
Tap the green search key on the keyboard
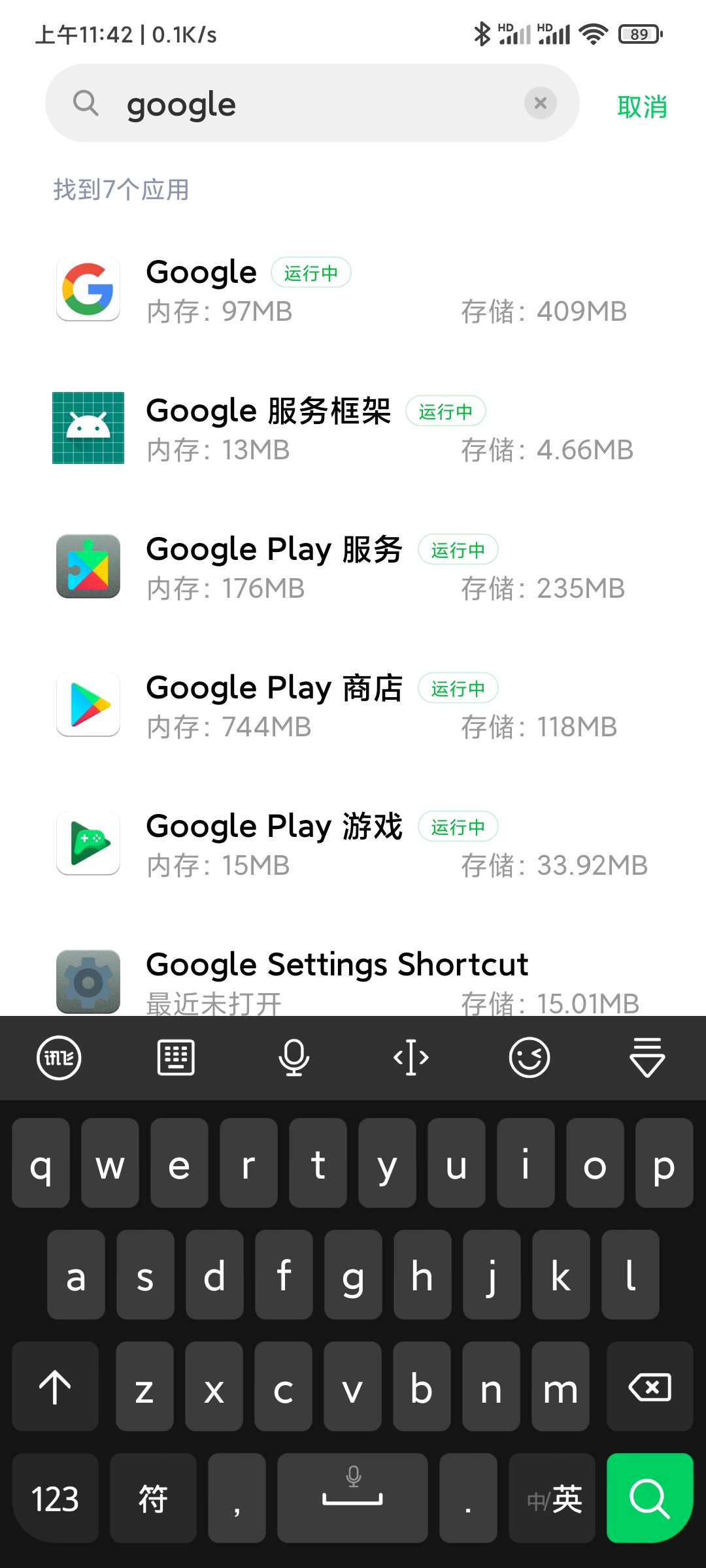click(650, 1498)
